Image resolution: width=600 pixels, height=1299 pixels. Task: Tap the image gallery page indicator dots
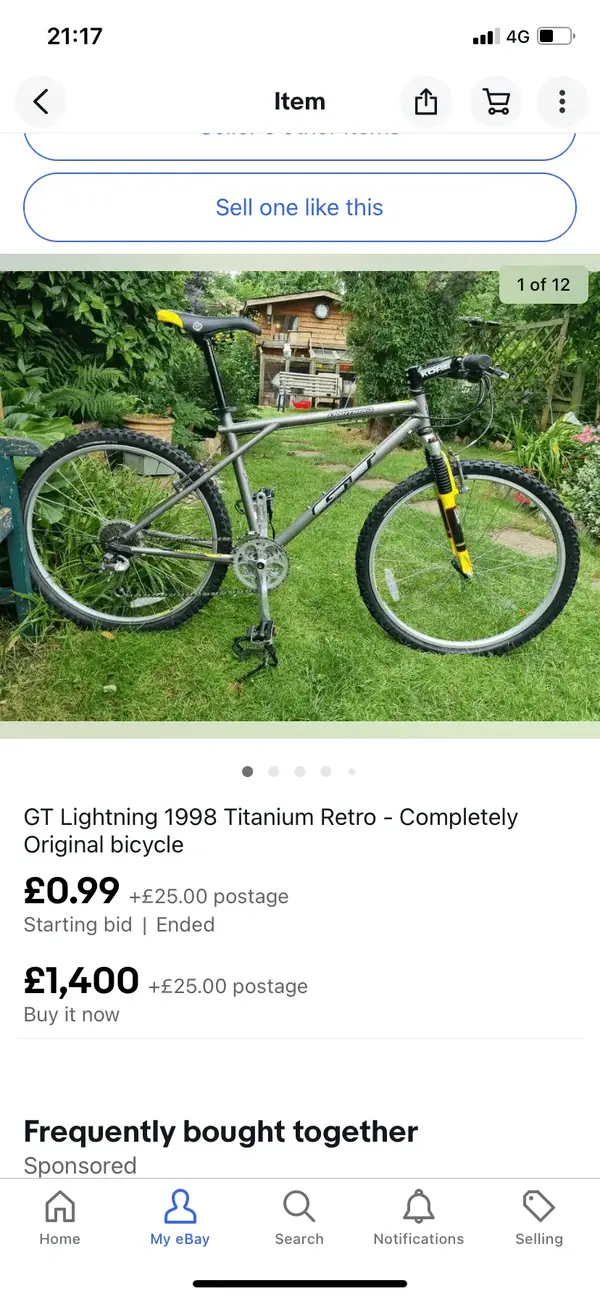click(x=299, y=772)
